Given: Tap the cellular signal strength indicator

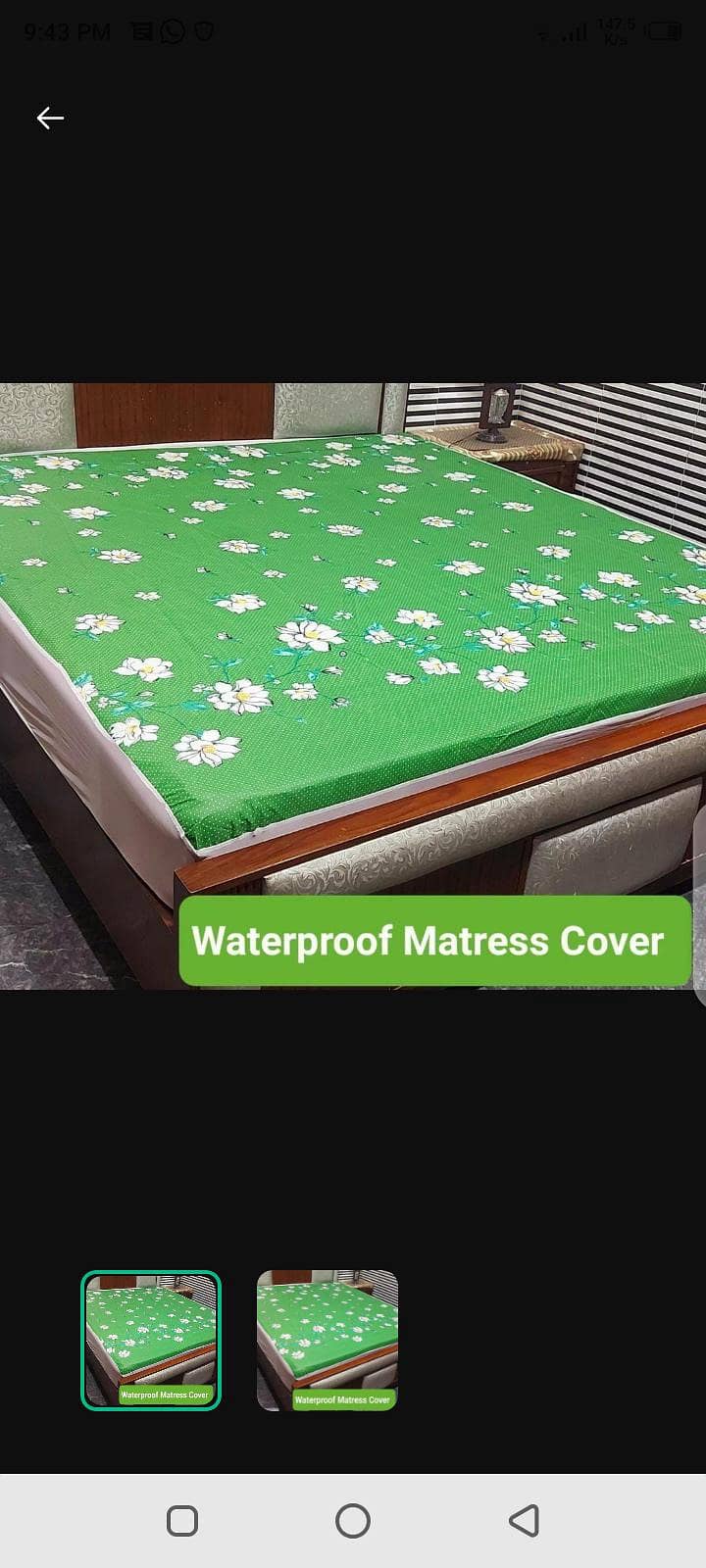Looking at the screenshot, I should coord(573,32).
